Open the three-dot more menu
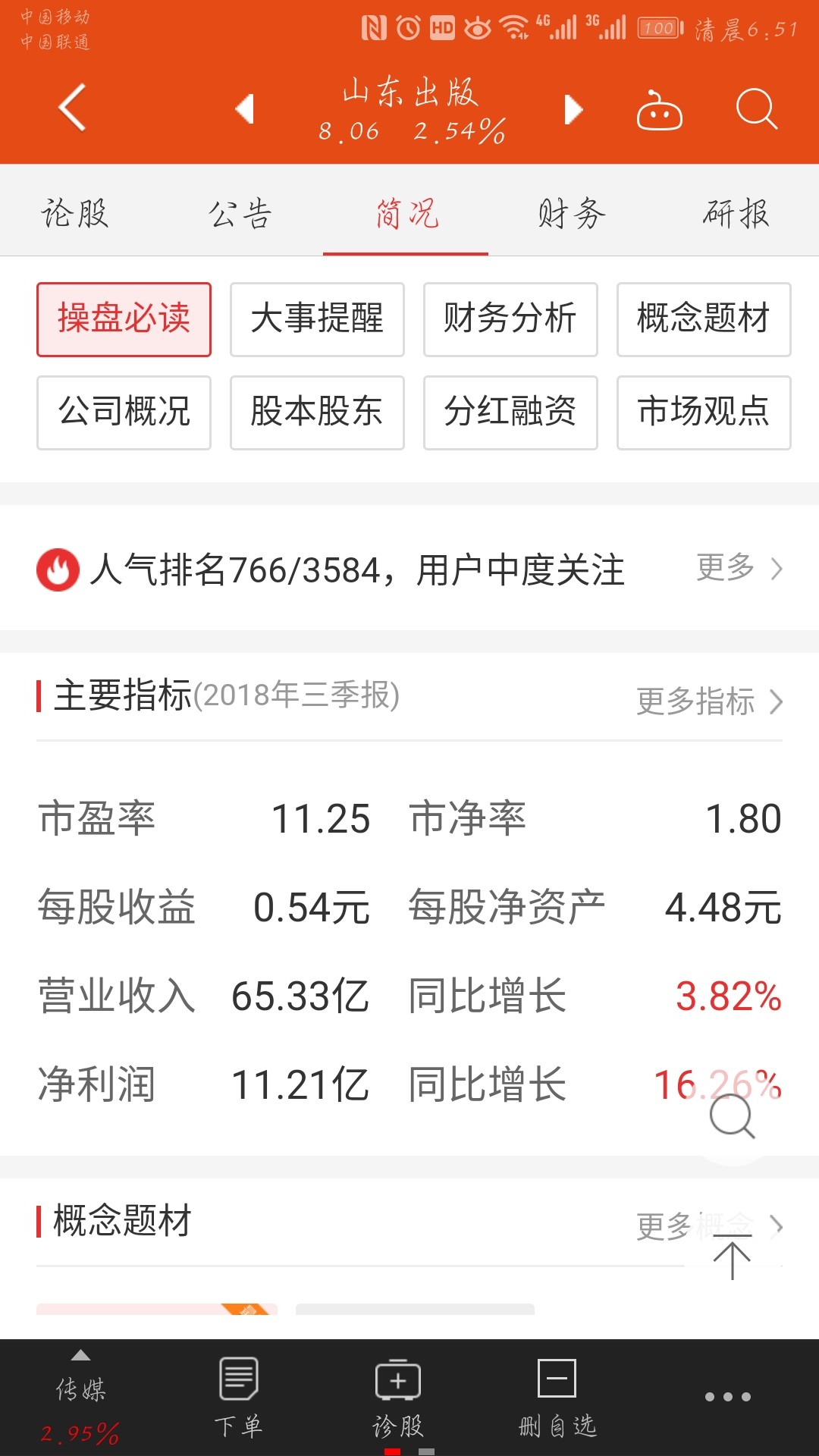Screen dimensions: 819x1456 [x=727, y=1396]
